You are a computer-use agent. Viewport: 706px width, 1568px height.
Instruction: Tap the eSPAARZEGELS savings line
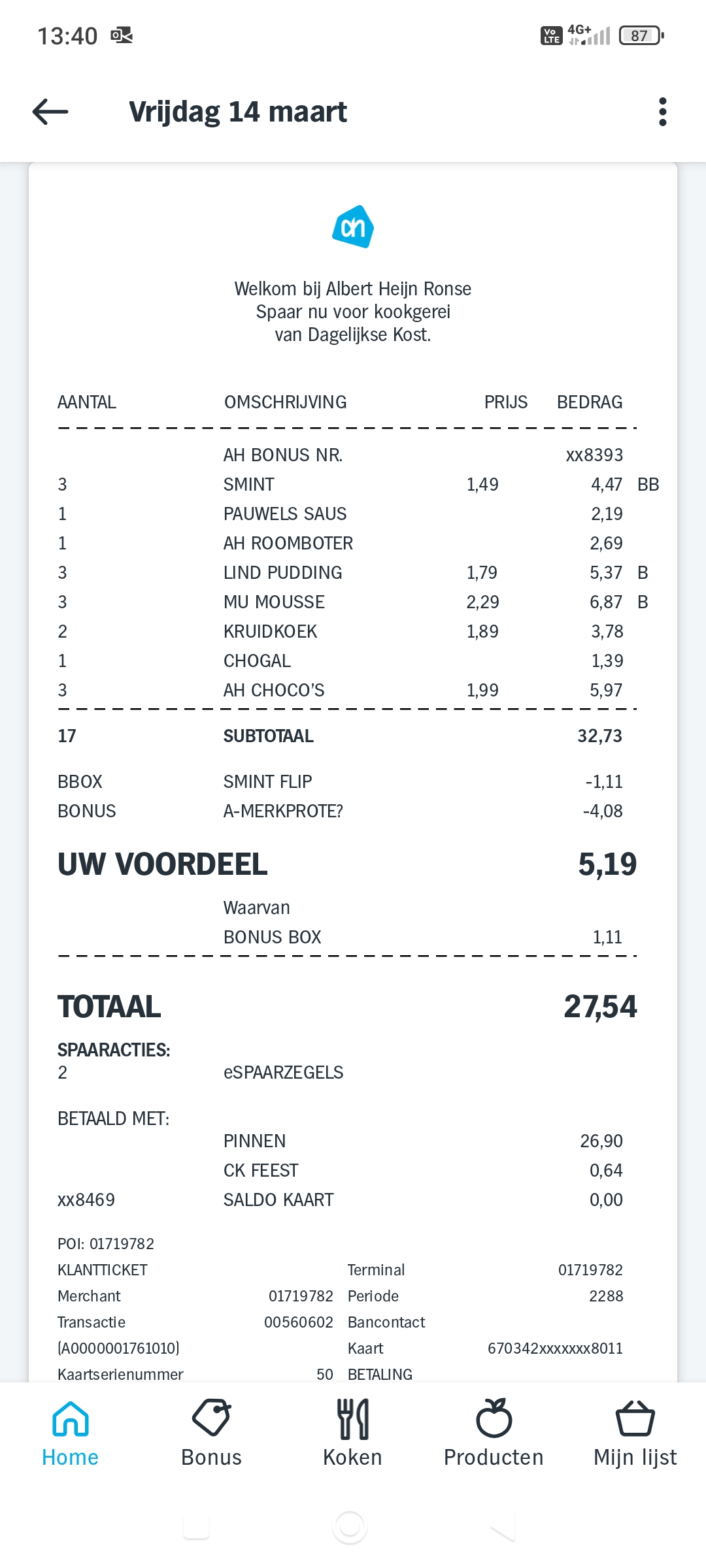pyautogui.click(x=283, y=1071)
